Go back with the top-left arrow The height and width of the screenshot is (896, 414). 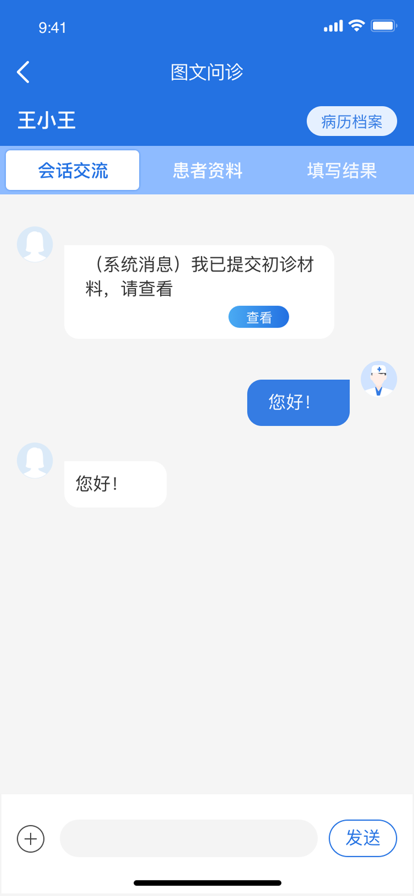click(x=23, y=73)
